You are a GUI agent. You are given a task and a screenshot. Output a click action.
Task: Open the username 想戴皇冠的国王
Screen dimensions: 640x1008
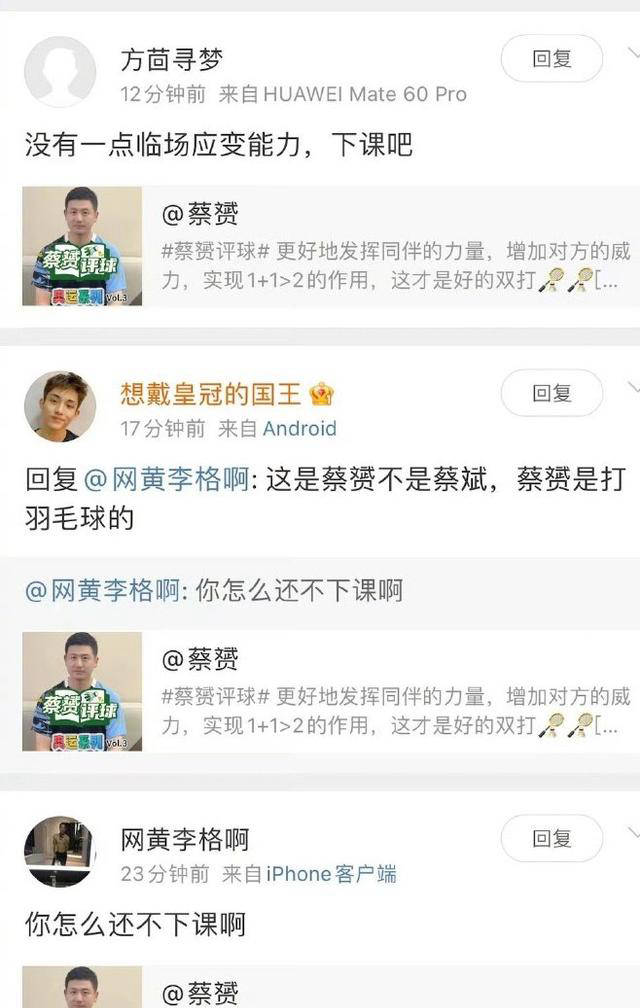(210, 394)
